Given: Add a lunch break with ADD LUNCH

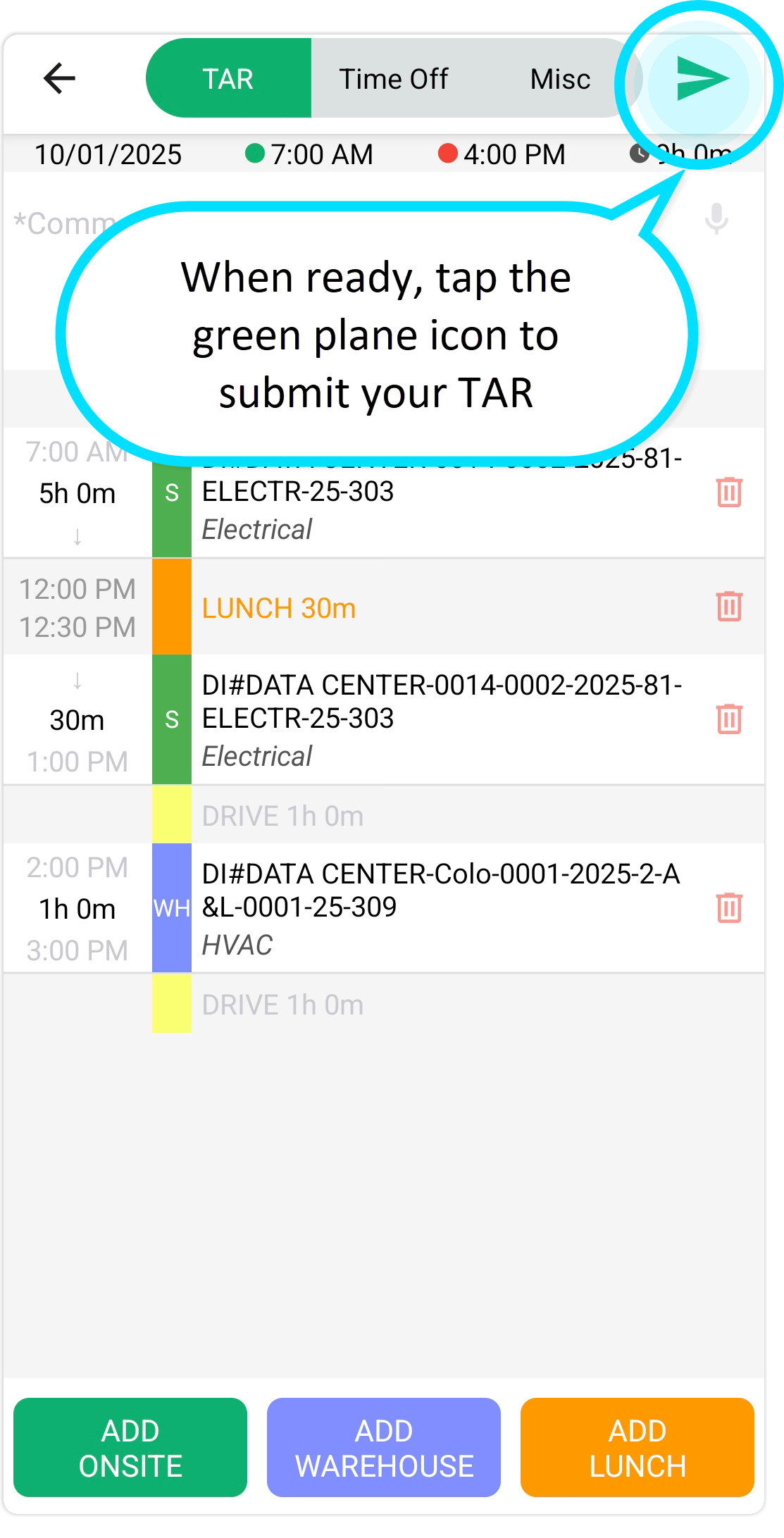Looking at the screenshot, I should [x=637, y=1448].
